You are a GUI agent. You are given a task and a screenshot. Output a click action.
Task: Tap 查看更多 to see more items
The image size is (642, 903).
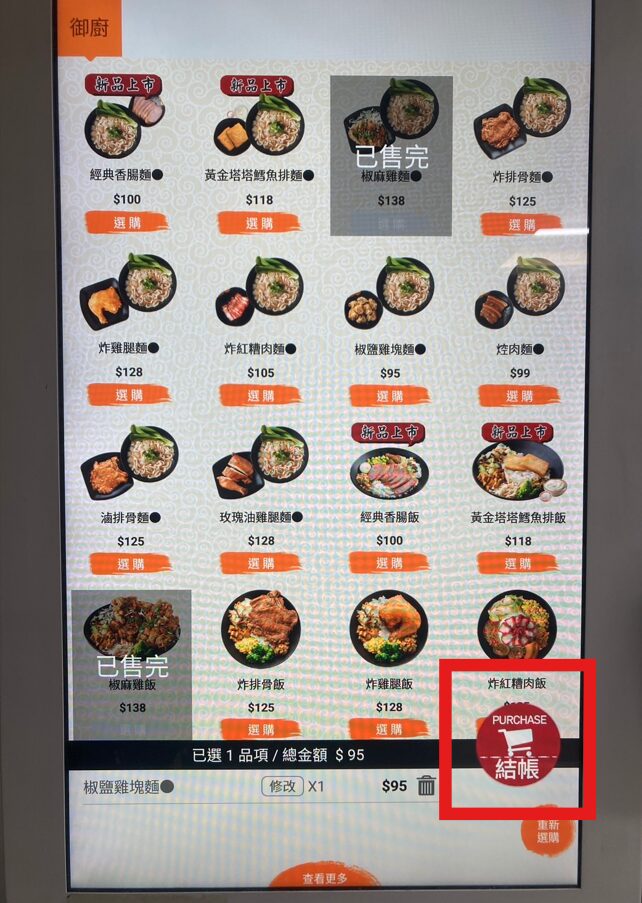tap(325, 878)
